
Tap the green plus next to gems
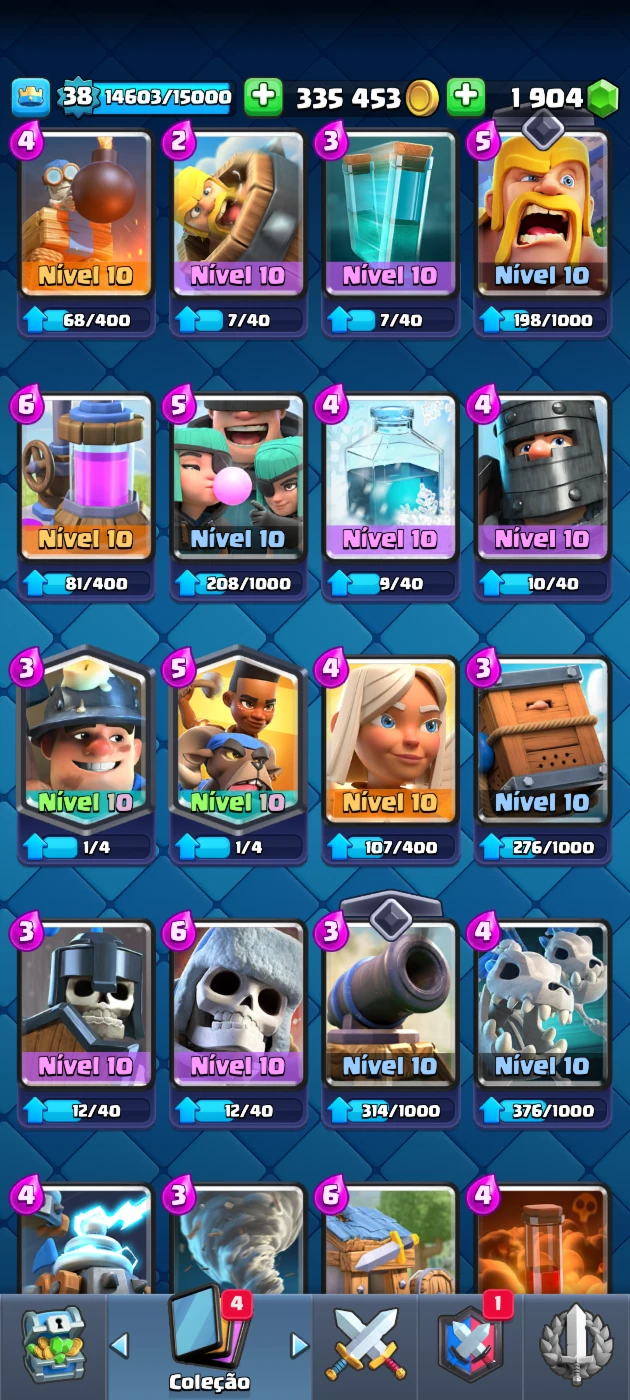[x=466, y=97]
